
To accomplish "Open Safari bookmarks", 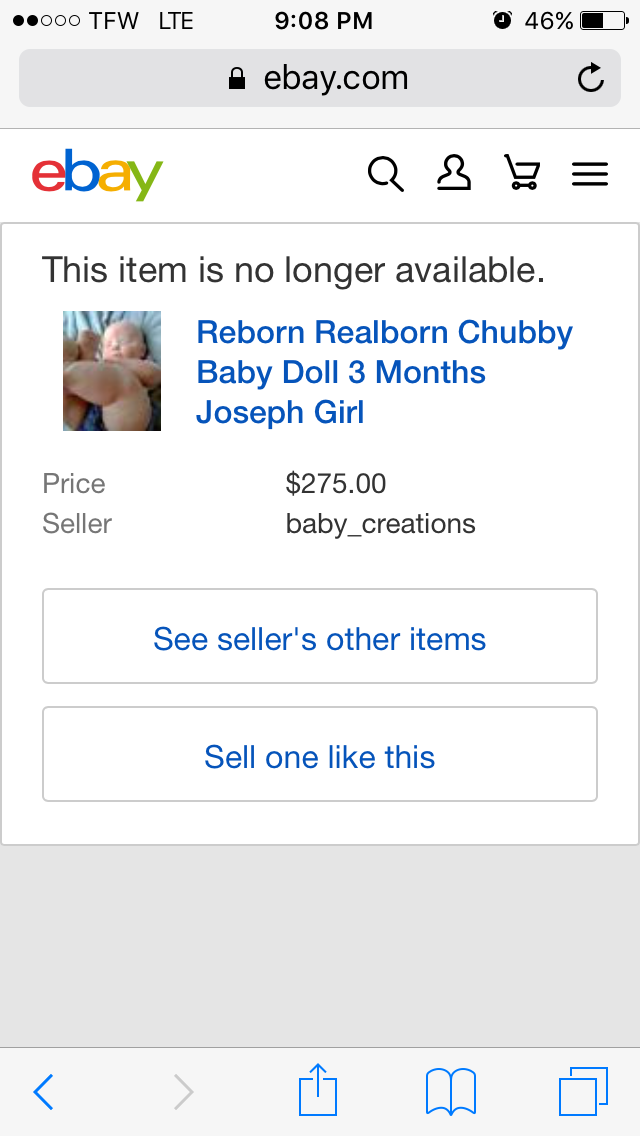I will click(x=451, y=1091).
